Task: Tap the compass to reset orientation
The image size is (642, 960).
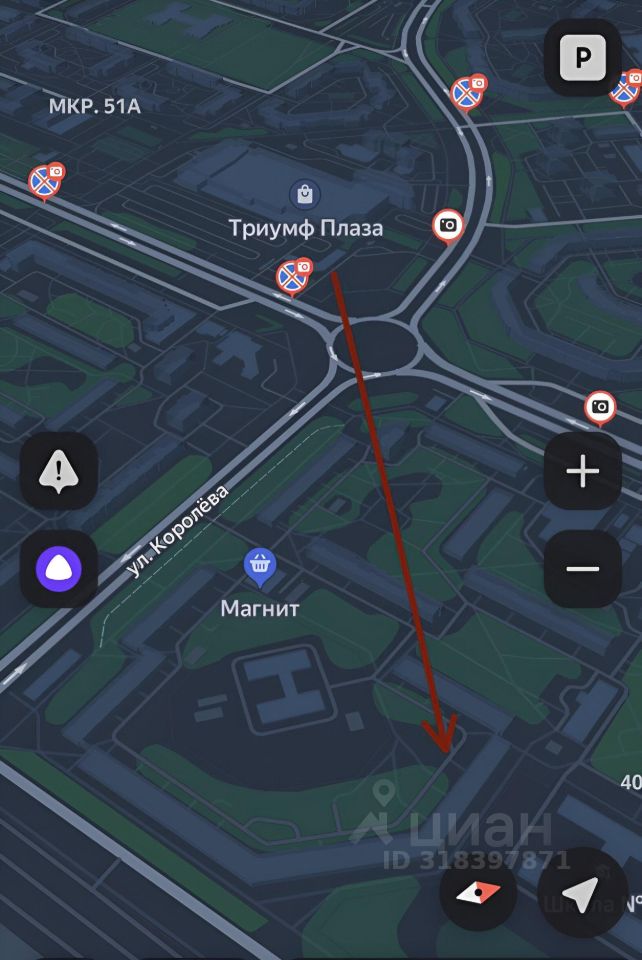Action: [x=478, y=893]
